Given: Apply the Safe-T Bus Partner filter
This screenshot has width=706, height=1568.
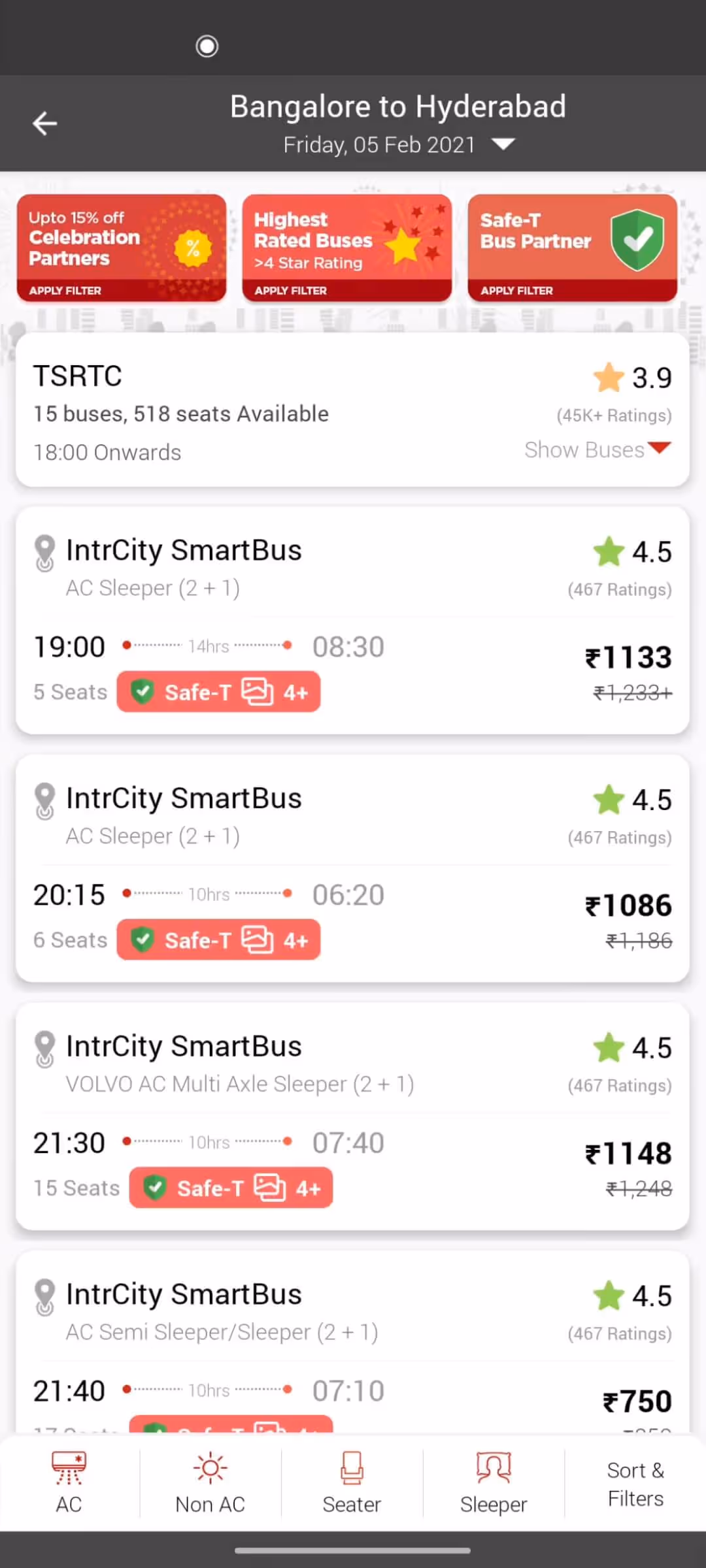Looking at the screenshot, I should (x=572, y=248).
